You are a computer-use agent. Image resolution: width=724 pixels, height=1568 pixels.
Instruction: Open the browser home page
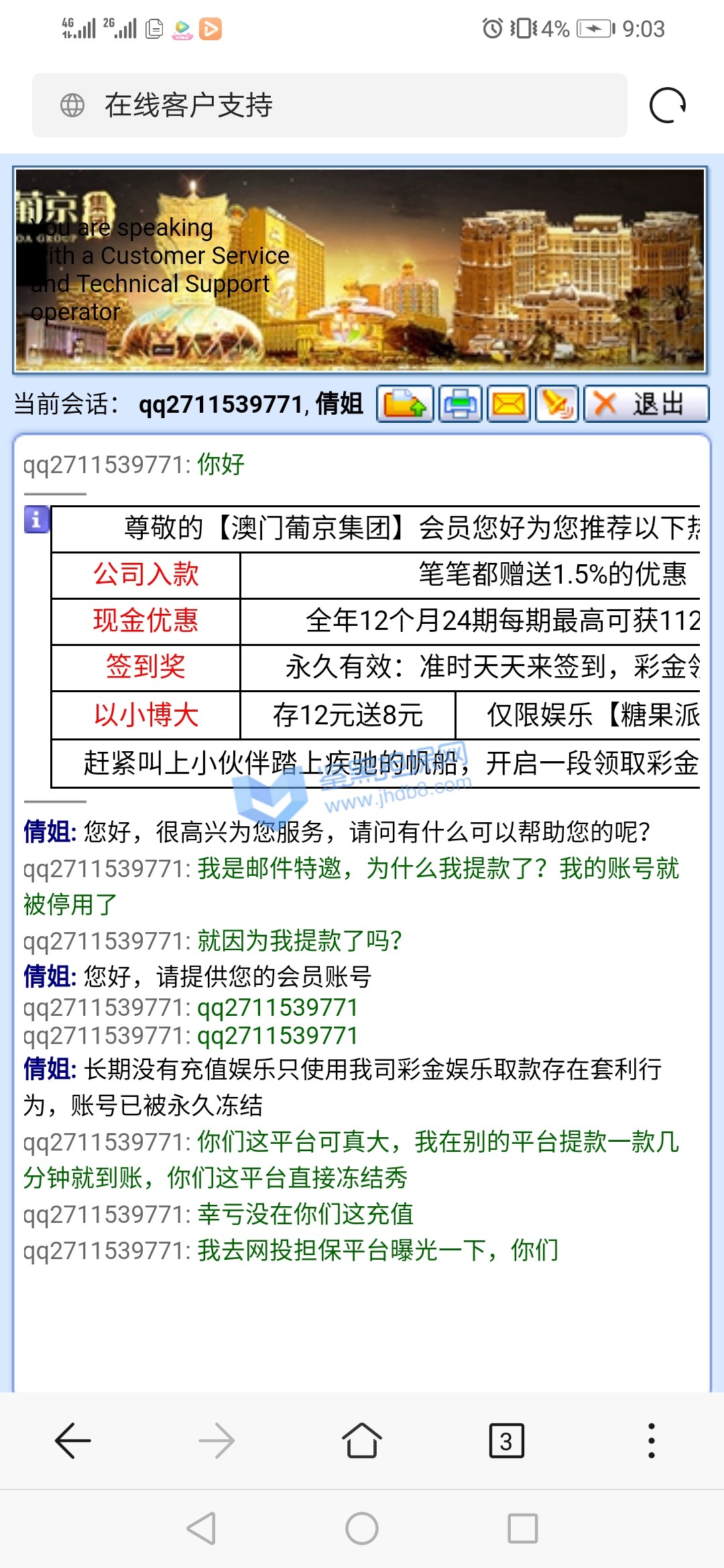362,1441
